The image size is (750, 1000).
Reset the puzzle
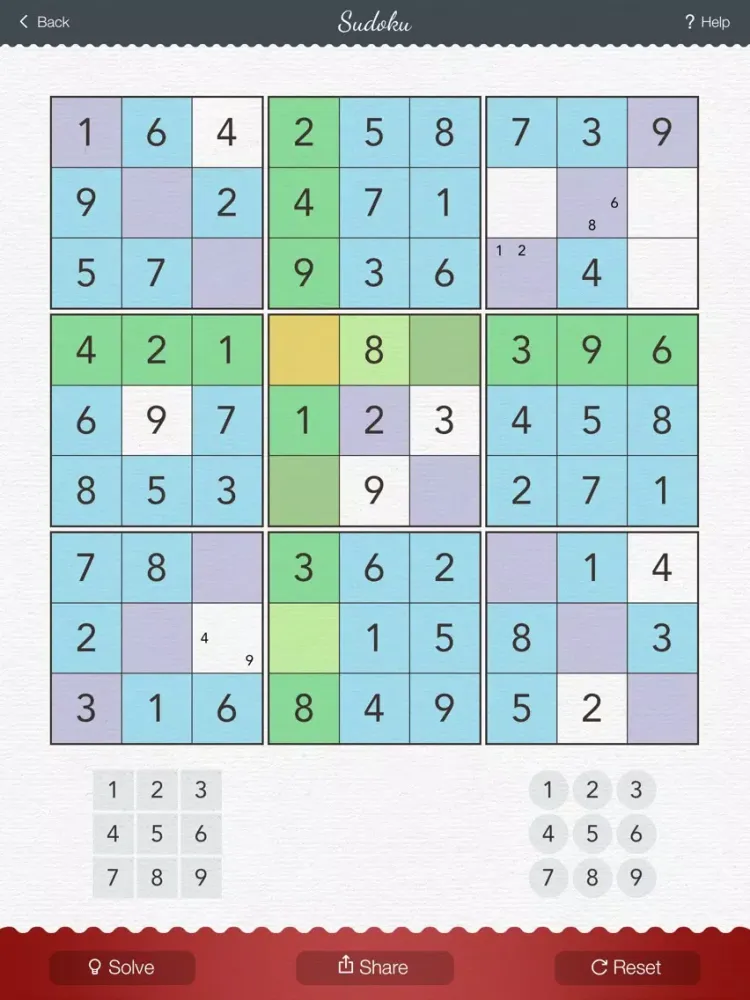(627, 967)
